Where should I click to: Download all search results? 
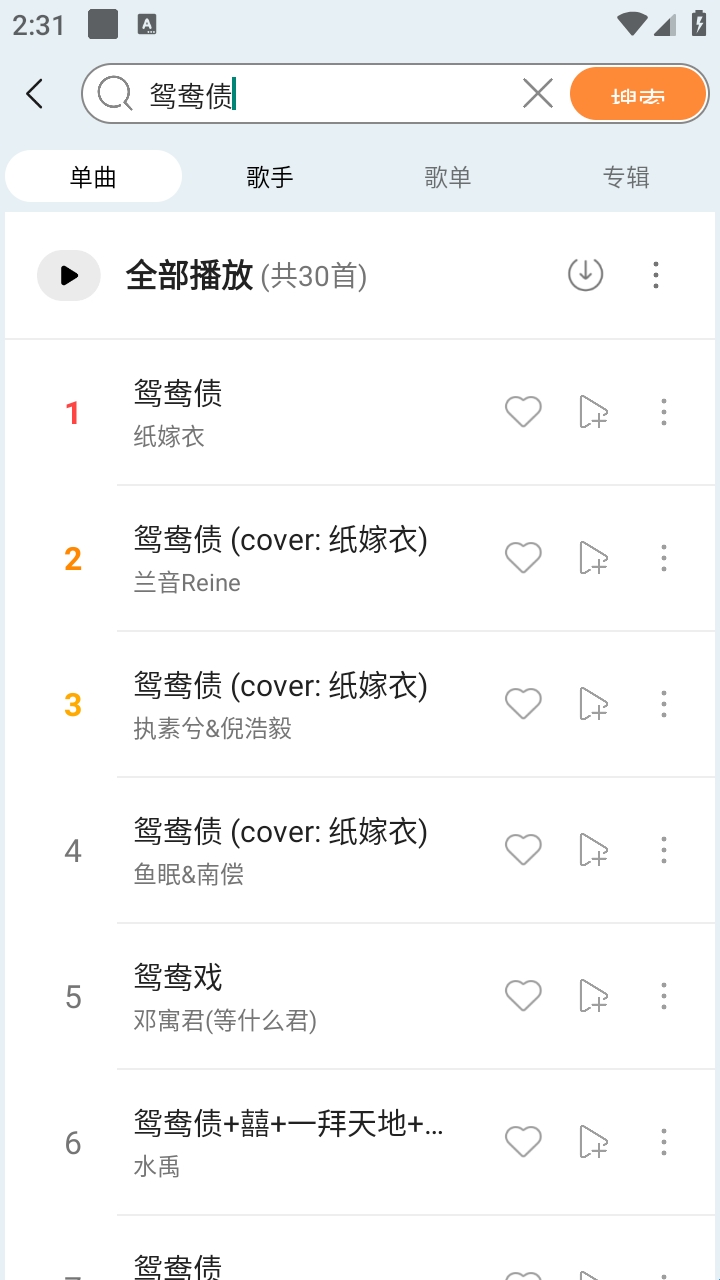(585, 274)
